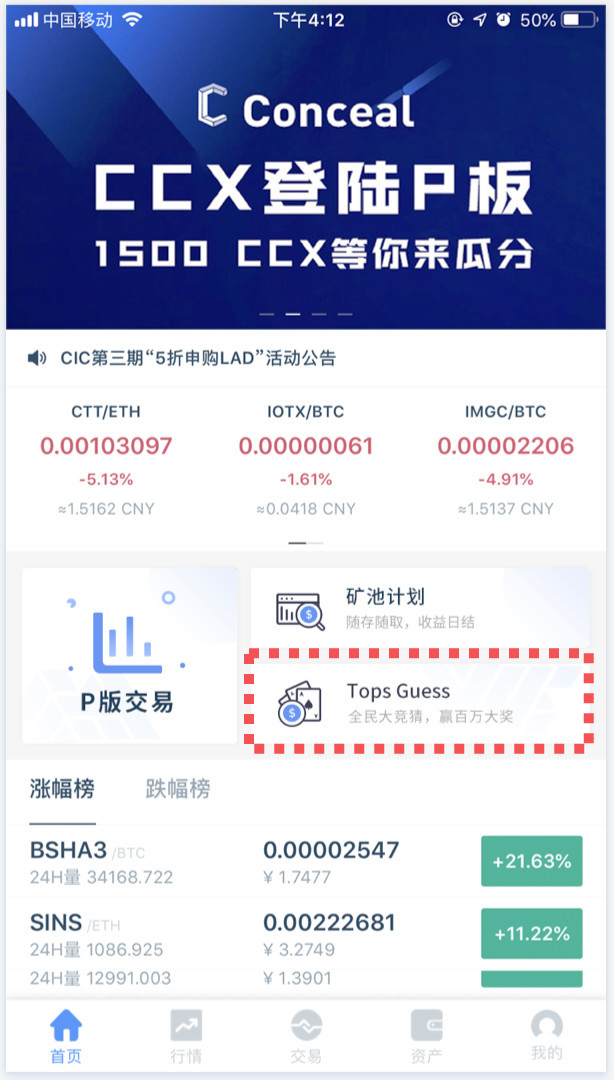This screenshot has height=1080, width=614.
Task: View the IOTX/BTC ticker
Action: coord(306,460)
